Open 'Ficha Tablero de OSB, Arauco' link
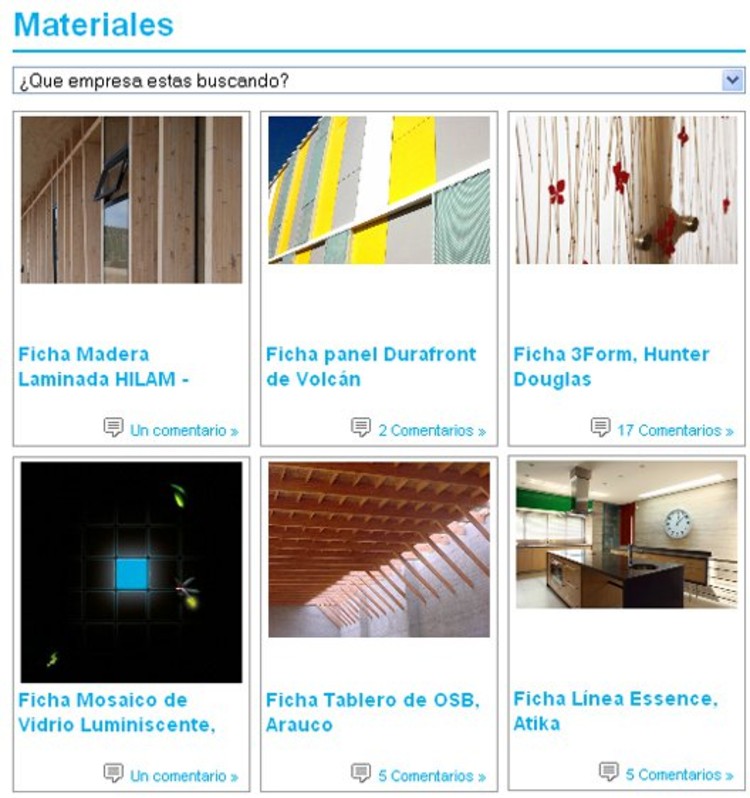This screenshot has height=798, width=750. (372, 712)
